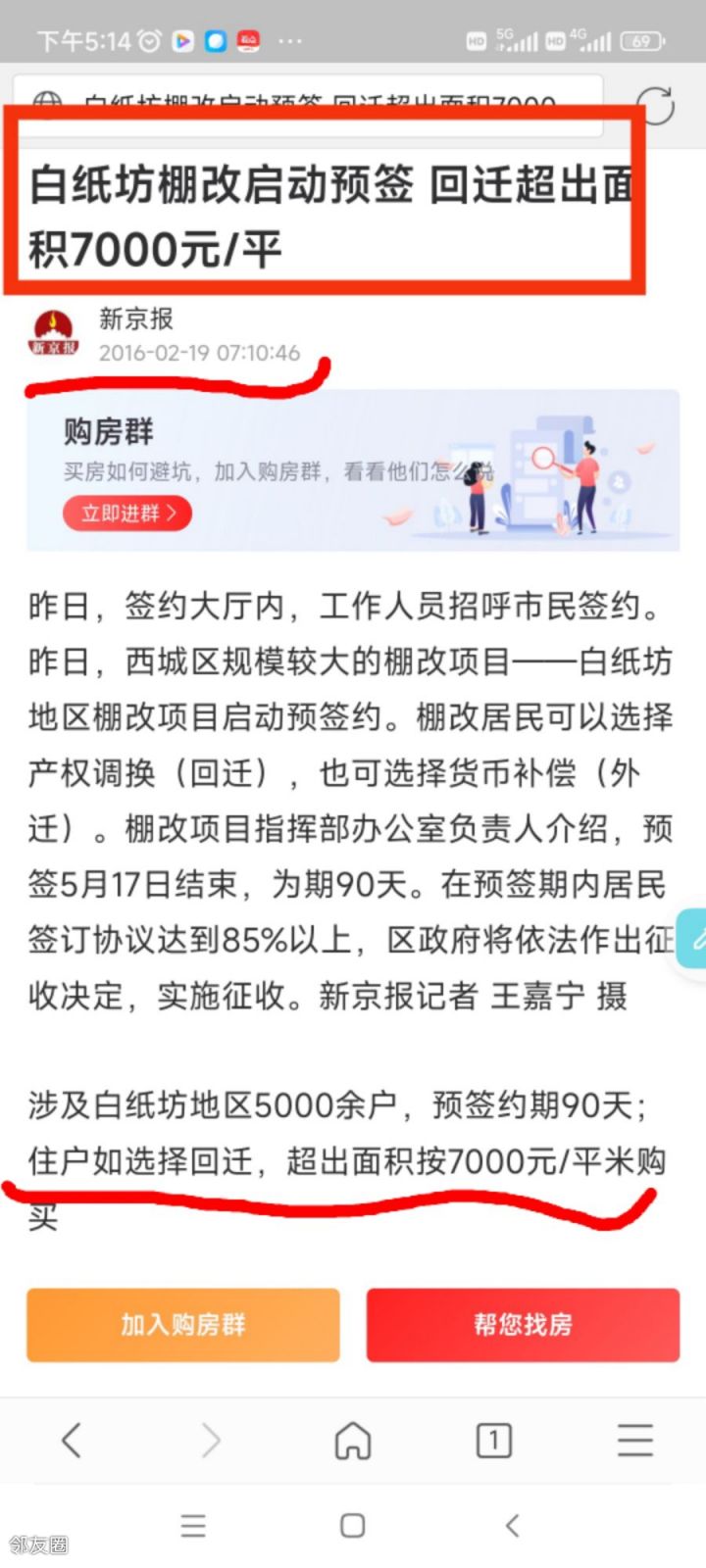
Task: Open the browser home page
Action: click(353, 1441)
